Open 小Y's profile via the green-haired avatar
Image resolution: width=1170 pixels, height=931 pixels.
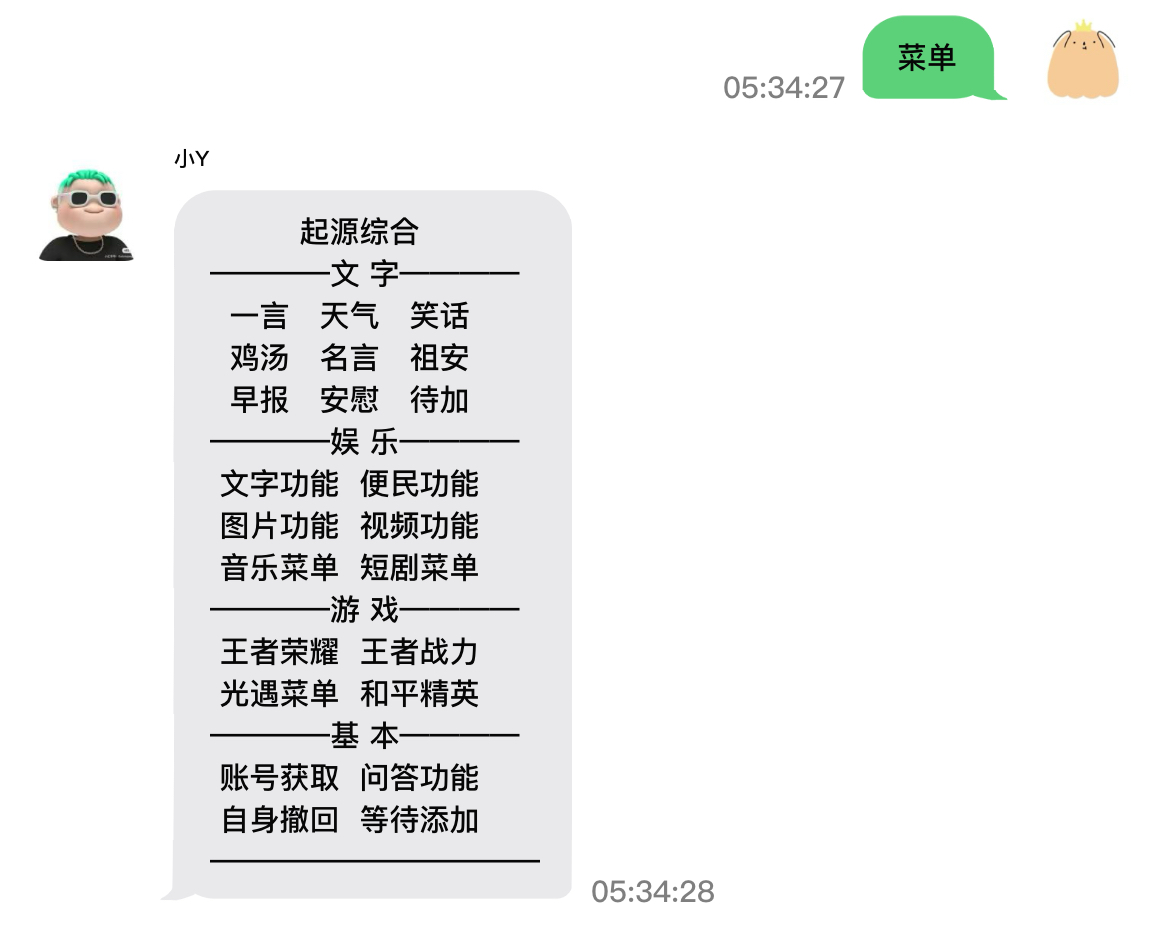[x=86, y=215]
